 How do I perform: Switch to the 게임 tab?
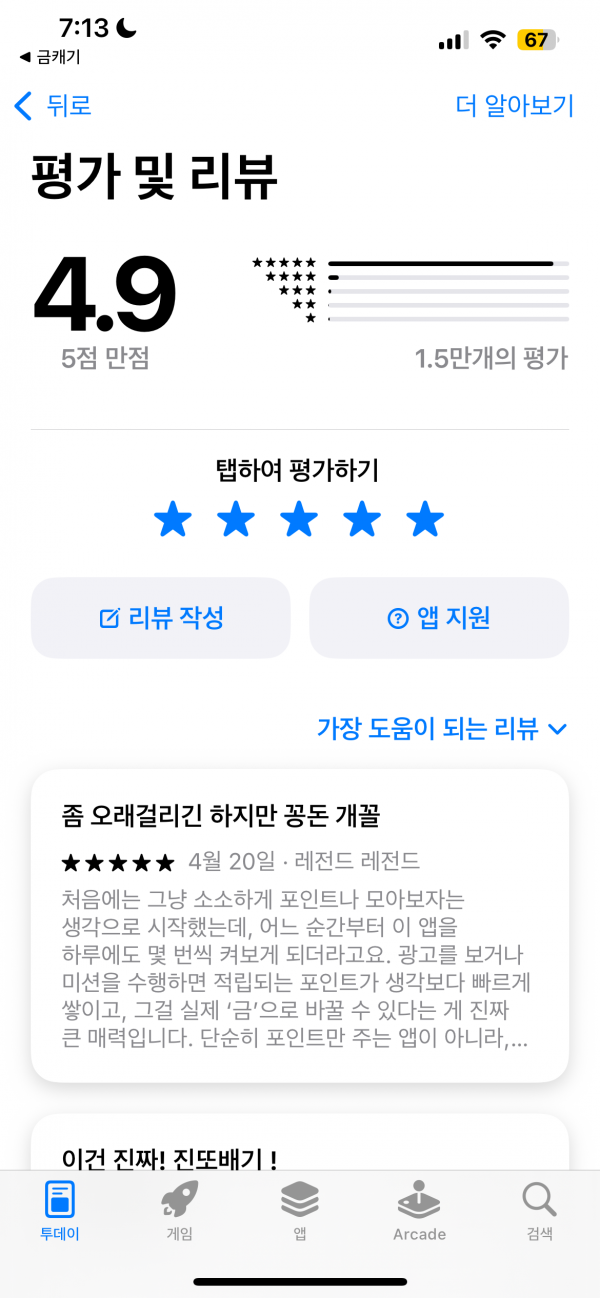pyautogui.click(x=180, y=1210)
